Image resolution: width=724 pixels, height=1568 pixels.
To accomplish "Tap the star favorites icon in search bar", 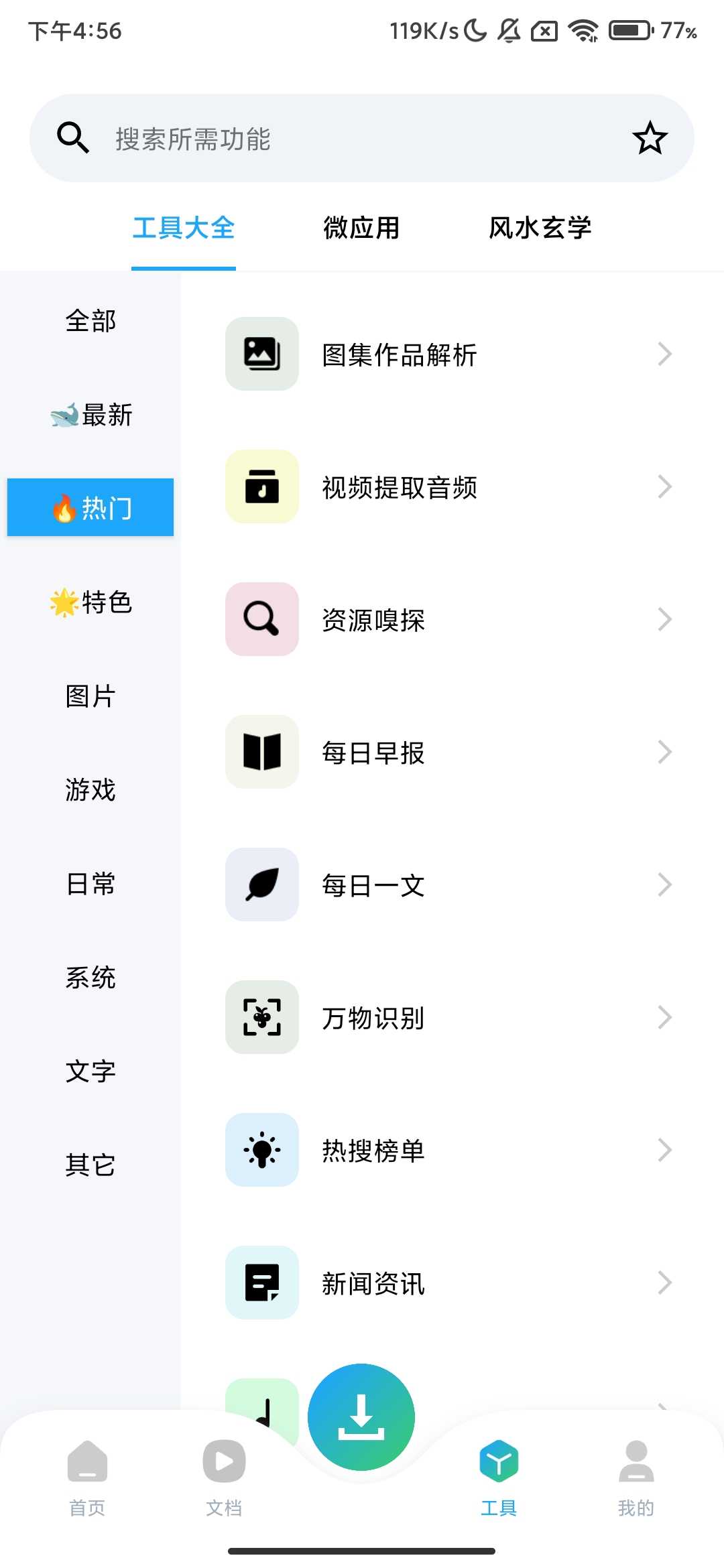I will click(x=649, y=139).
